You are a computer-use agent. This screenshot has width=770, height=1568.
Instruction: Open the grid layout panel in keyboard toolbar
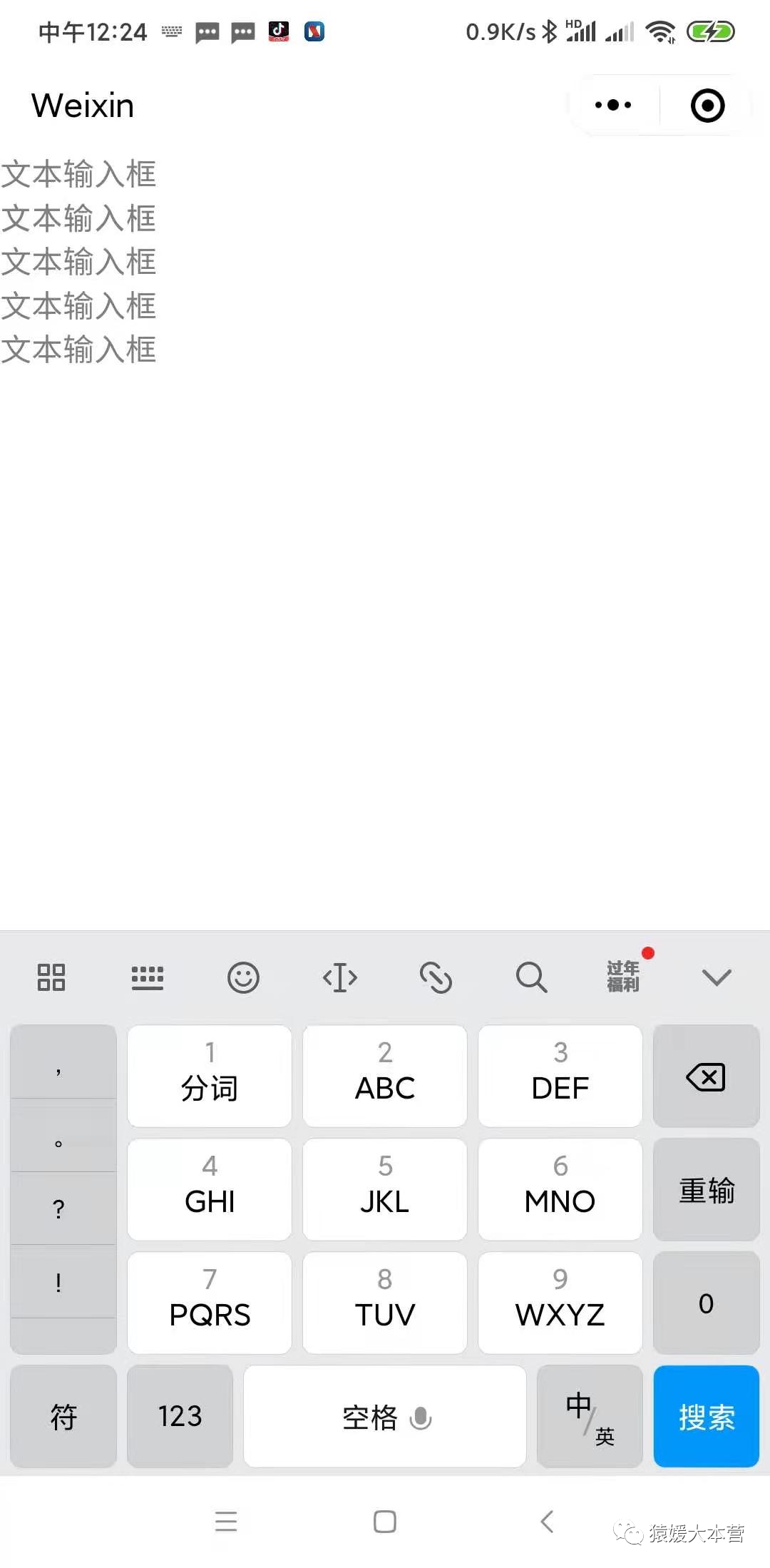(x=50, y=977)
